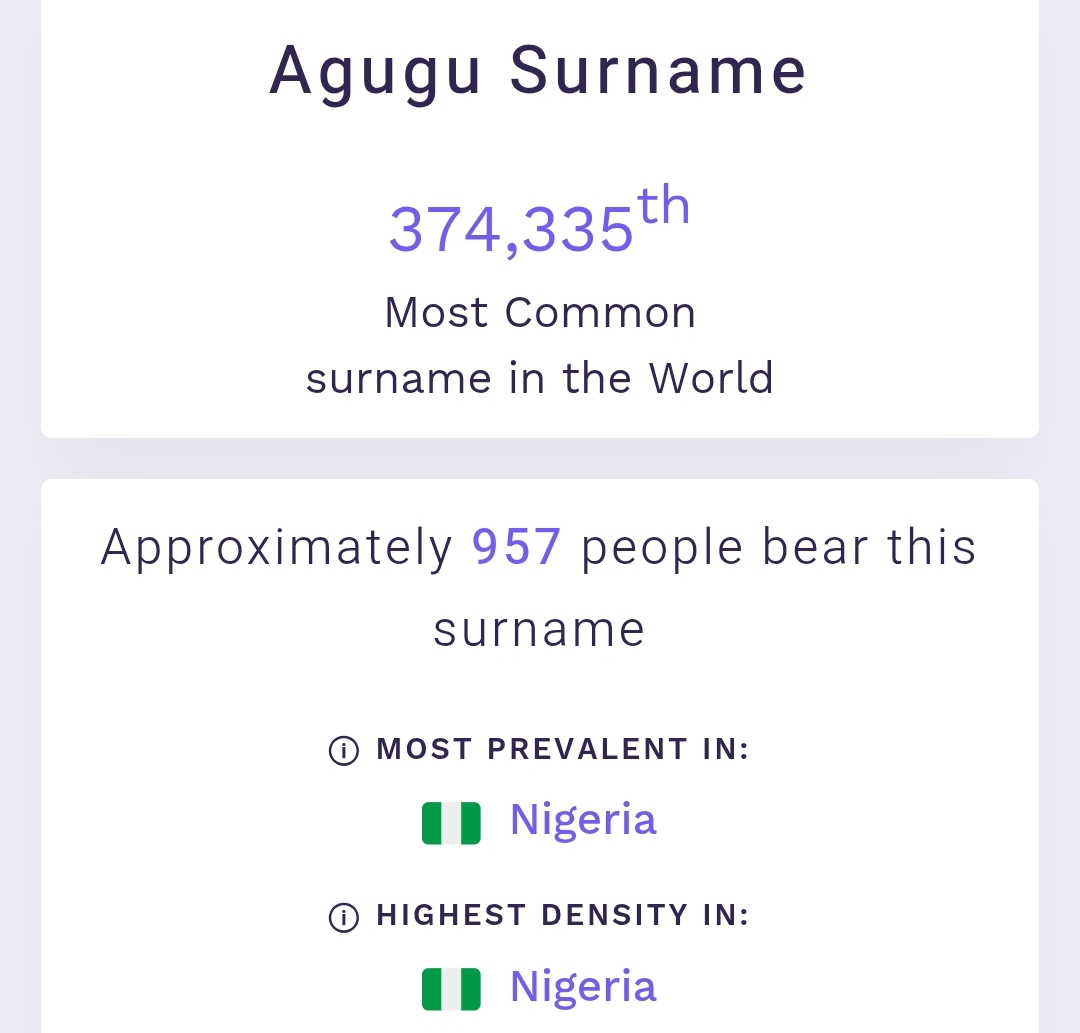Tap the info icon beside Highest Density In
The width and height of the screenshot is (1080, 1033).
point(343,917)
